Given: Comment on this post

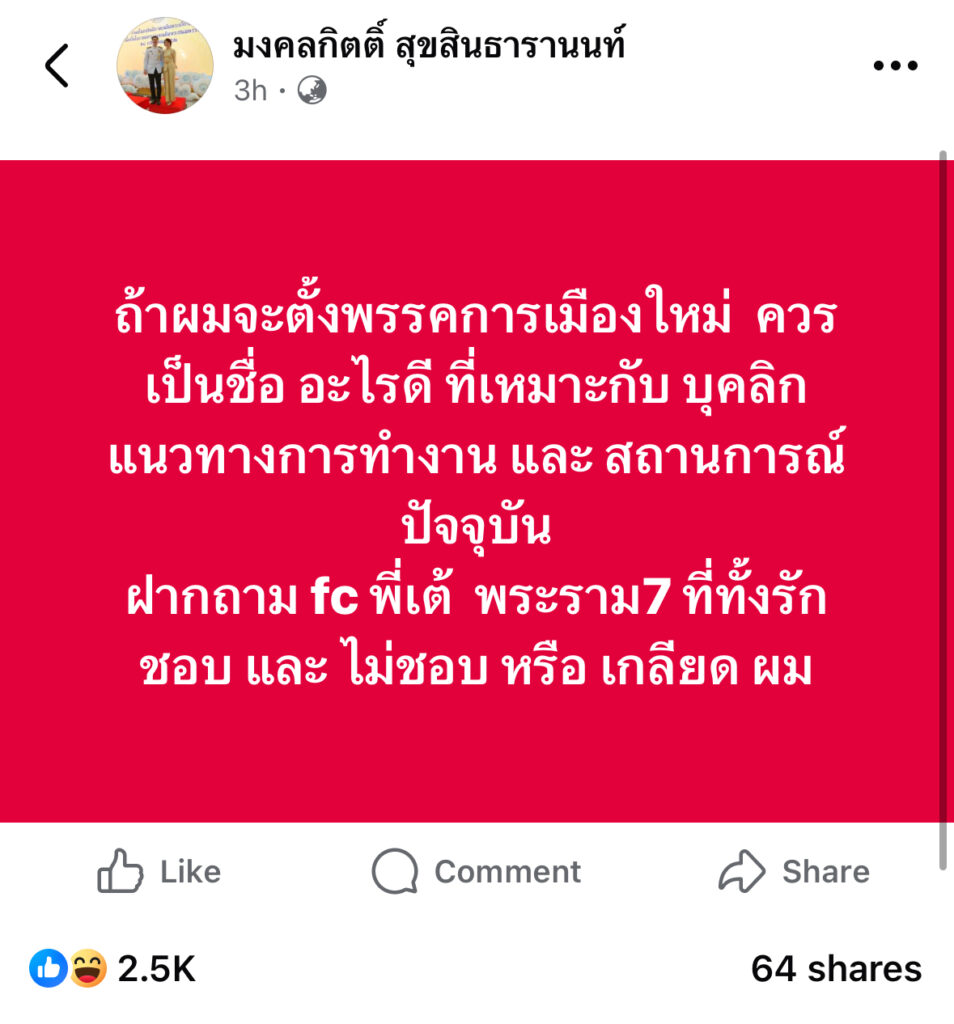Looking at the screenshot, I should (476, 872).
